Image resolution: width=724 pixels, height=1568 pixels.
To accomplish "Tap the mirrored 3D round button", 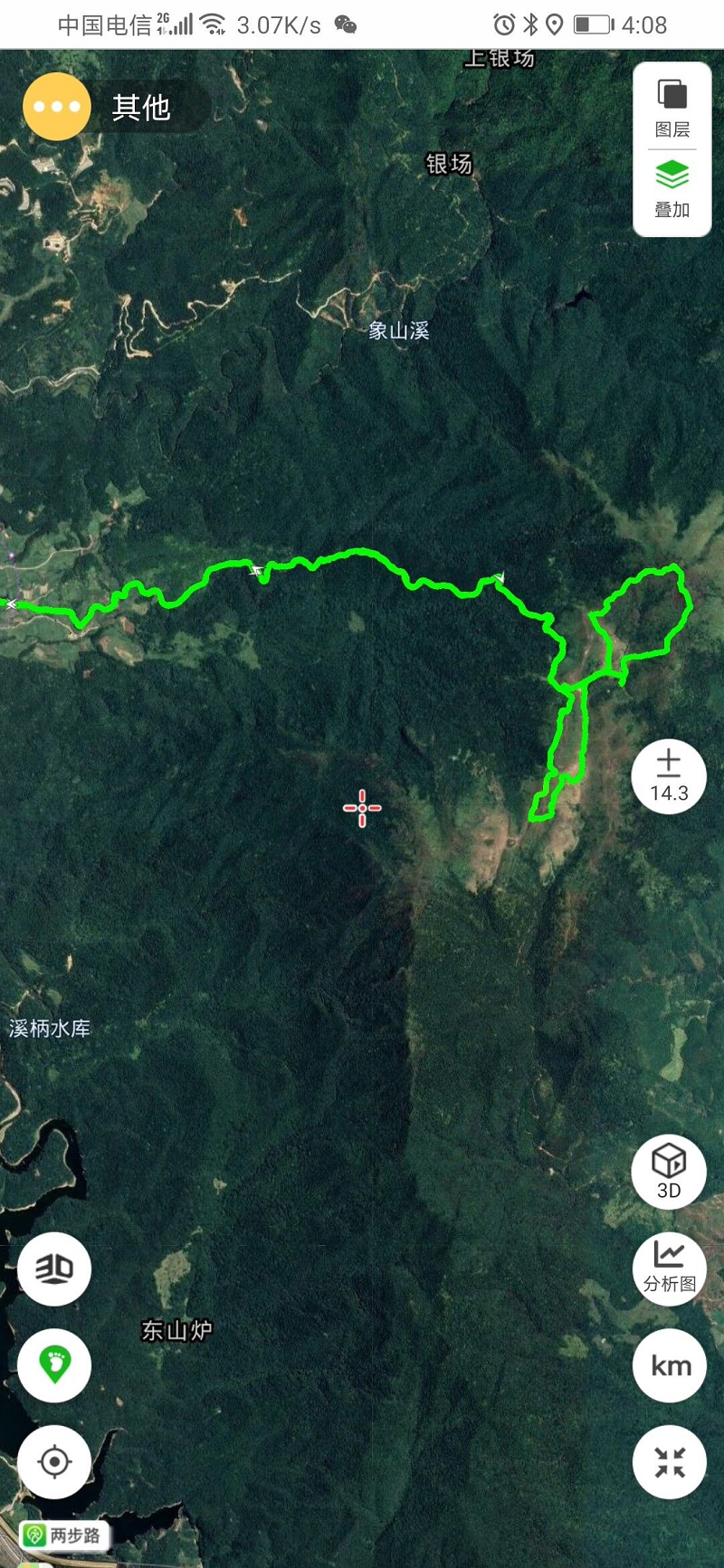I will 54,1269.
